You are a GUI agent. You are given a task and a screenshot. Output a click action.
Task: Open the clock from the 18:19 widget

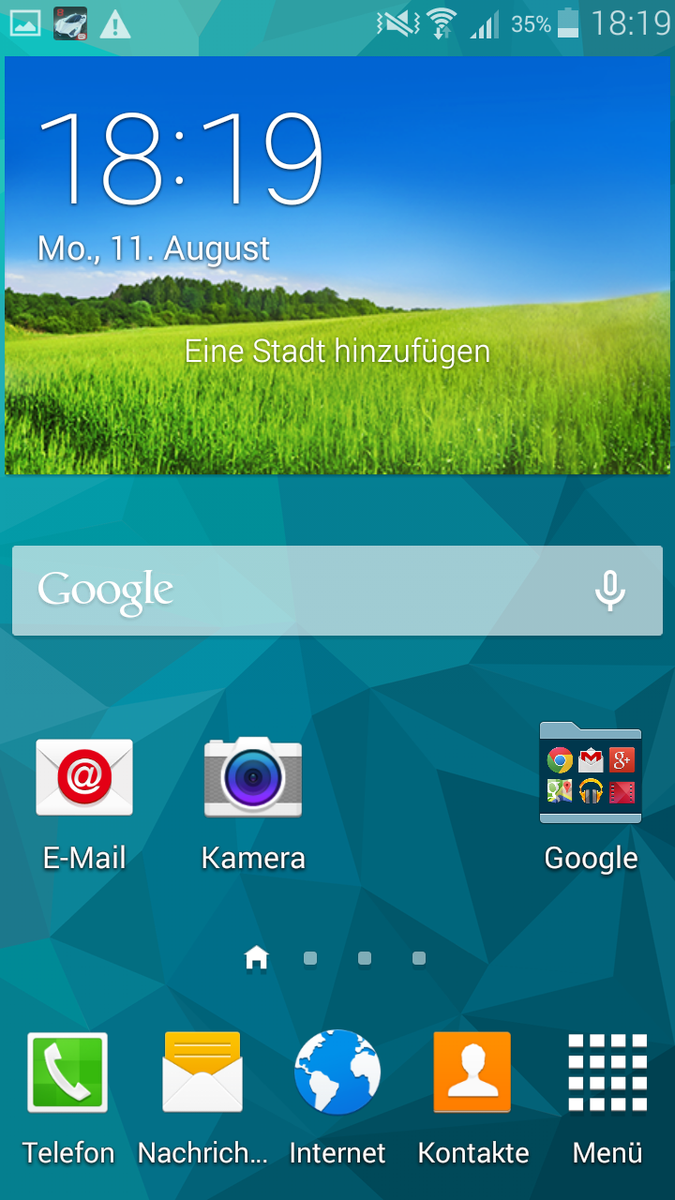180,160
